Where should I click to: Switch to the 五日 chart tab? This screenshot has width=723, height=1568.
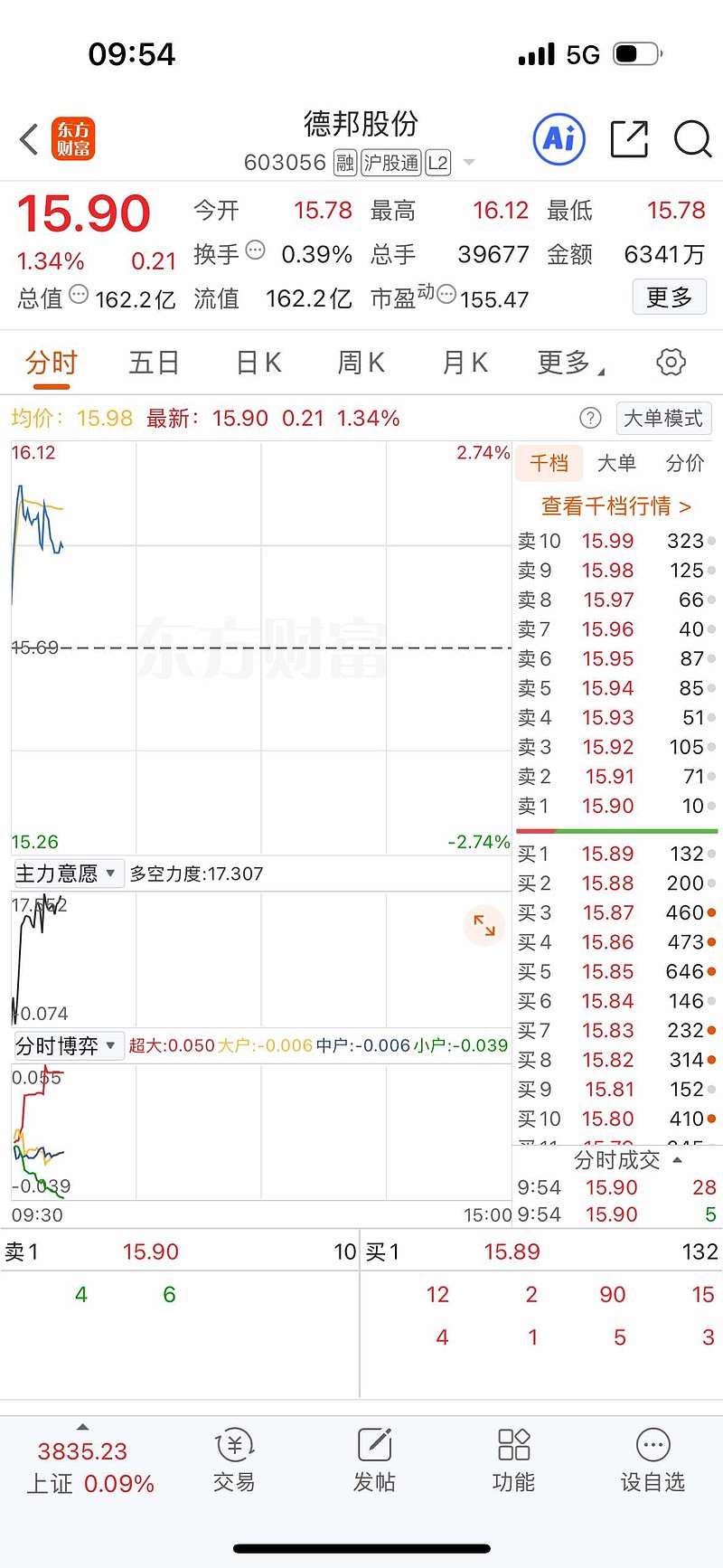pyautogui.click(x=154, y=364)
